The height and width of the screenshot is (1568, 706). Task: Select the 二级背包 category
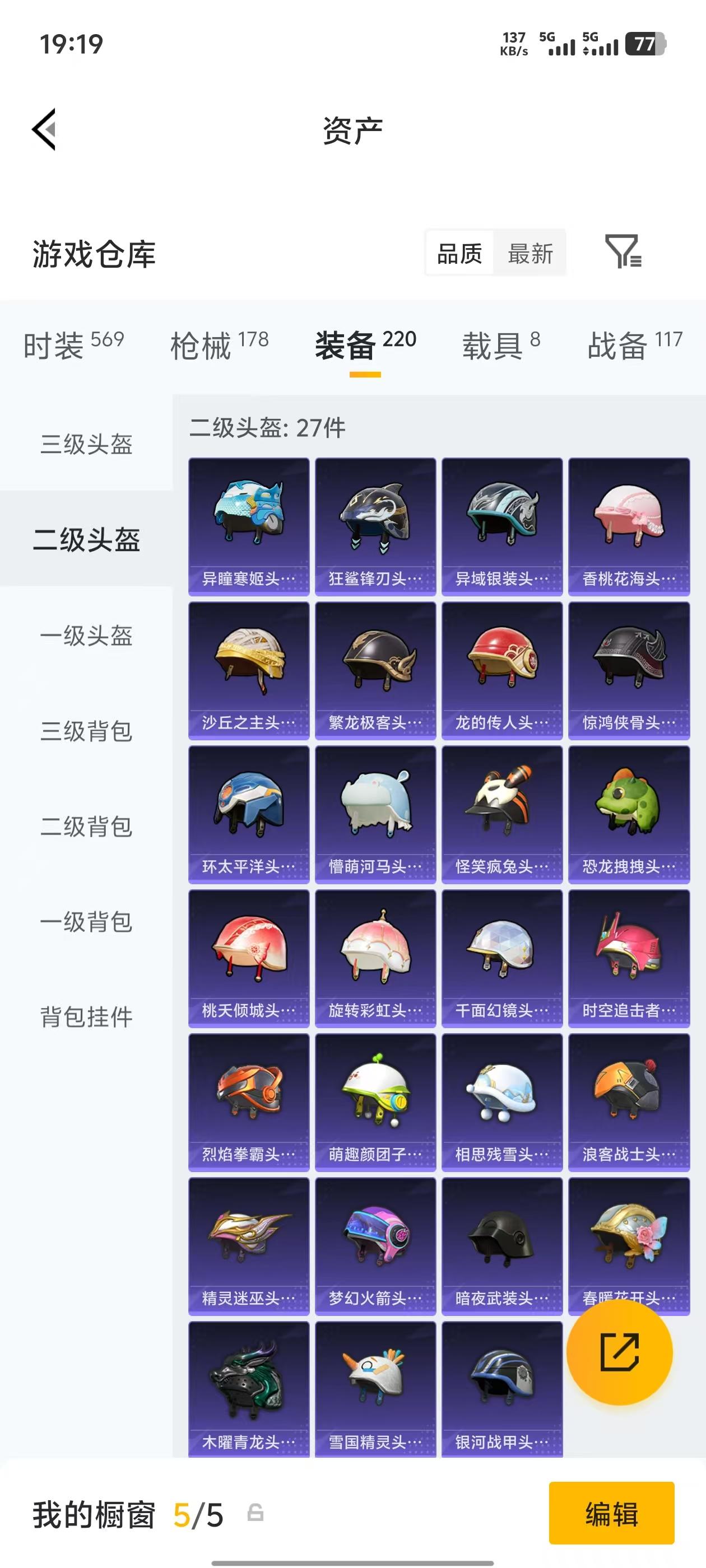tap(87, 826)
